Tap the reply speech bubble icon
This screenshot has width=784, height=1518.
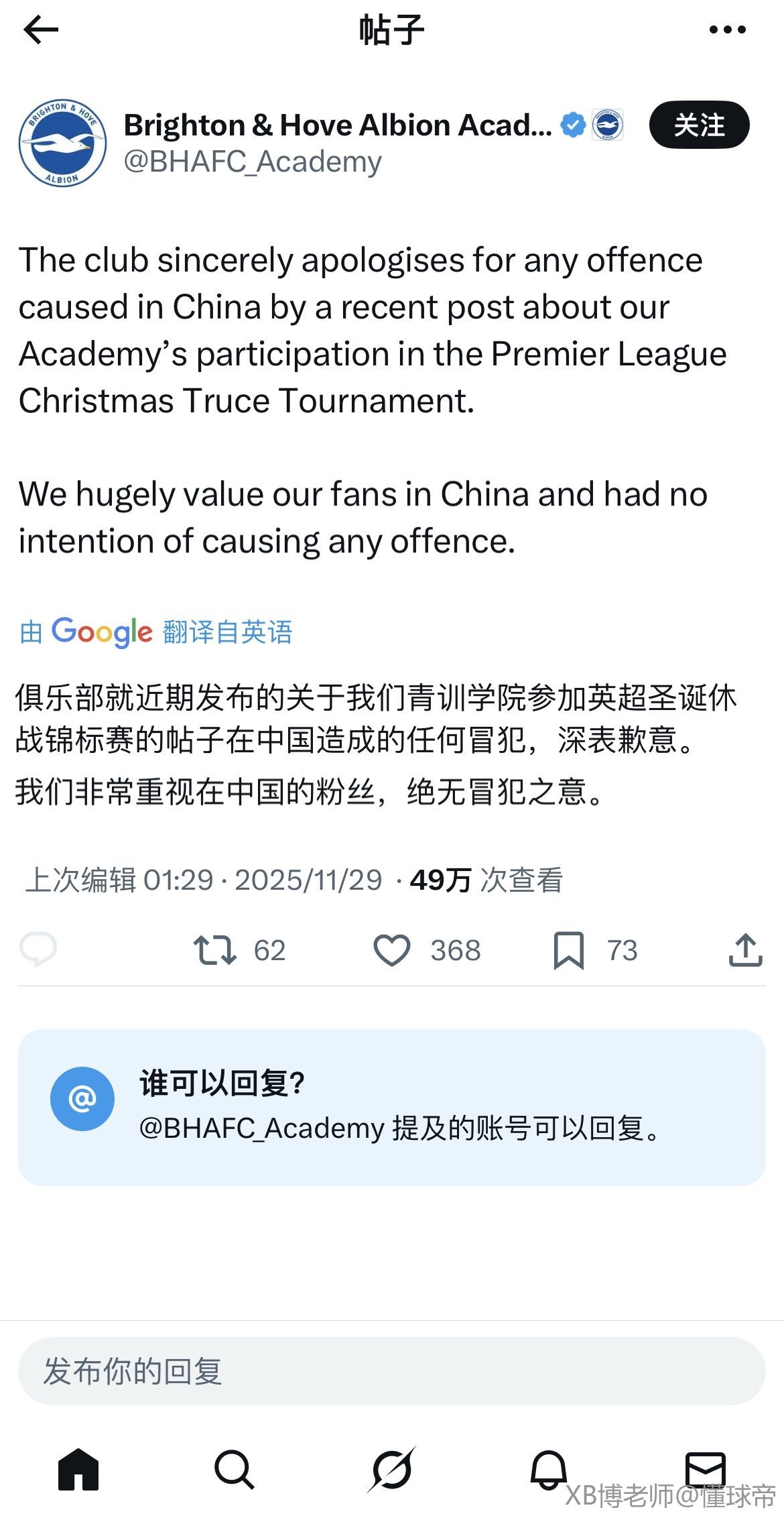[38, 949]
